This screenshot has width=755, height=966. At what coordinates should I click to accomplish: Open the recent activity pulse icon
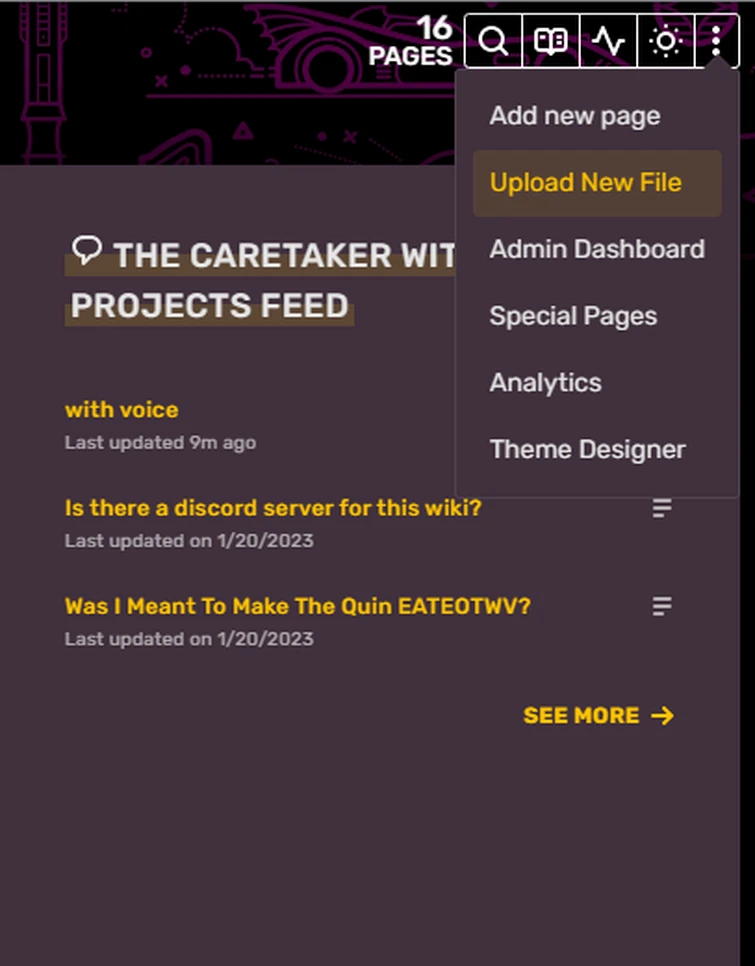(608, 41)
